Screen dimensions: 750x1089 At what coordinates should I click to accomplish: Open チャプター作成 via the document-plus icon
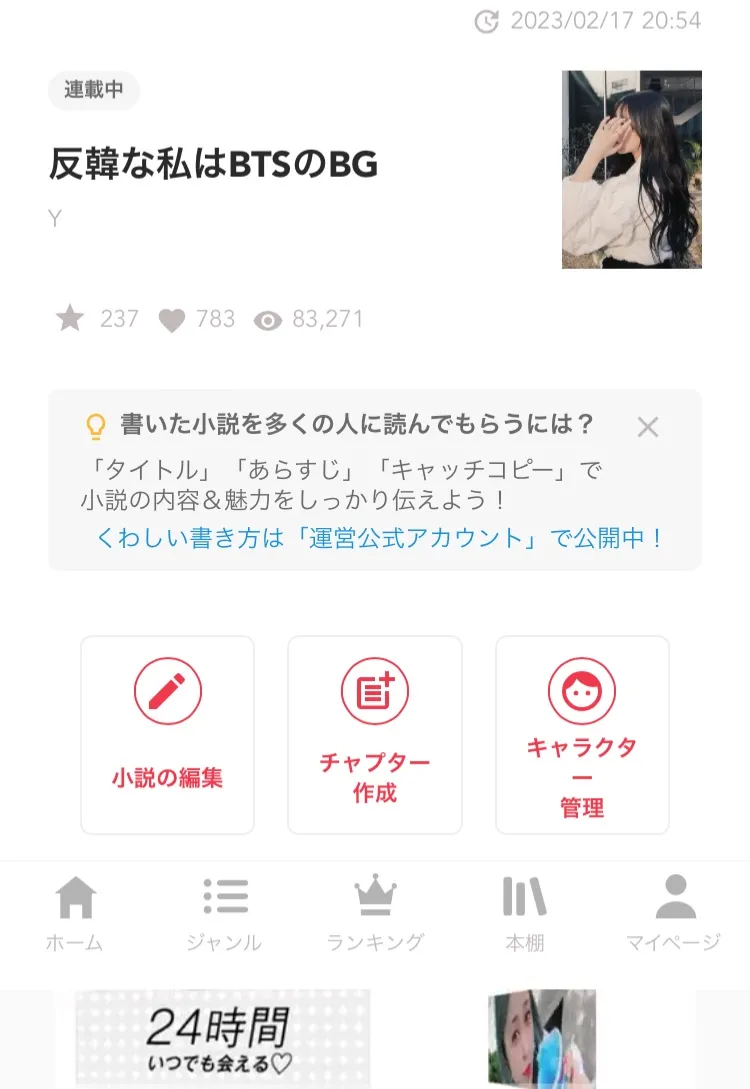tap(375, 690)
